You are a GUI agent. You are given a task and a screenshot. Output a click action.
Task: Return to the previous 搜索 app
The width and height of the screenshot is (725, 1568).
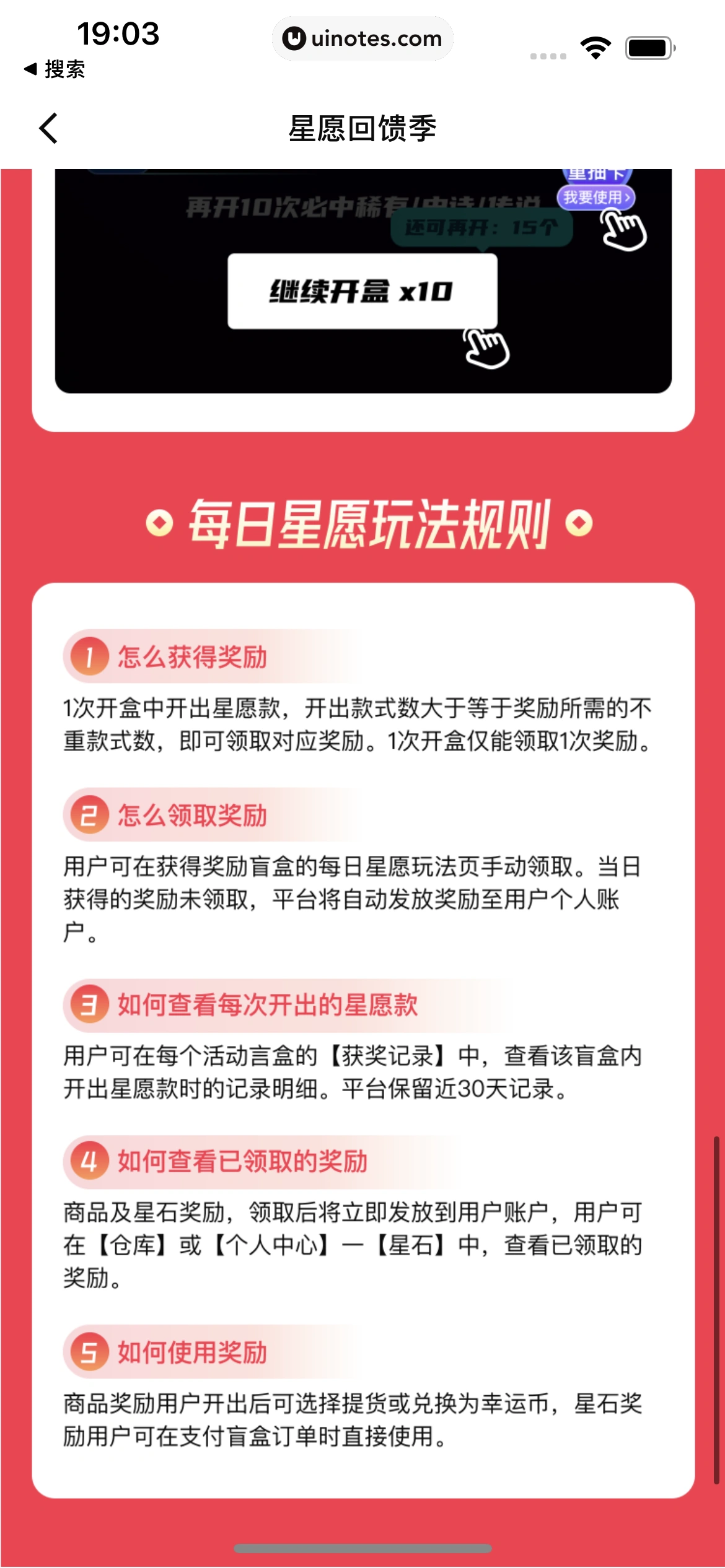click(x=55, y=69)
